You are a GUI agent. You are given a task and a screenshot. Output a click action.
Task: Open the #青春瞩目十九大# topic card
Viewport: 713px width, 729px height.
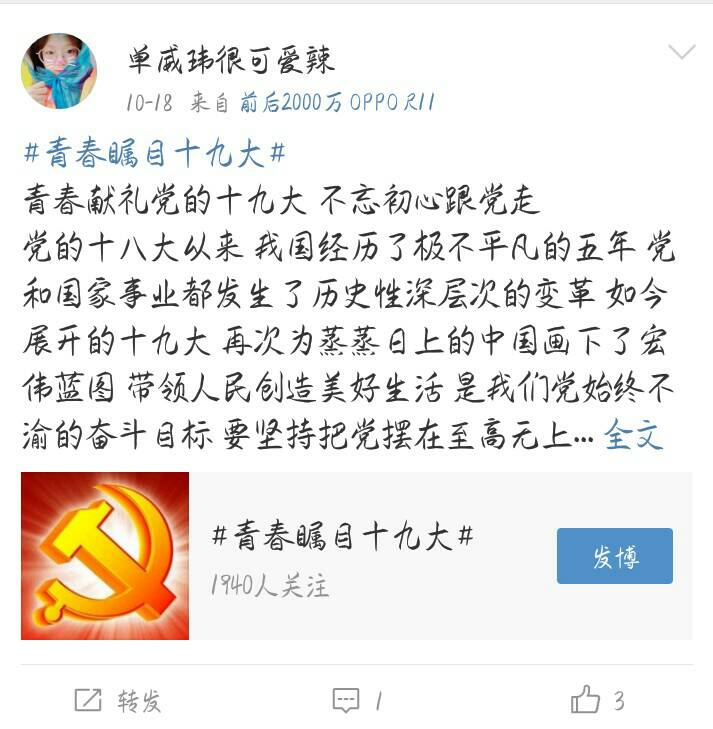tap(340, 555)
